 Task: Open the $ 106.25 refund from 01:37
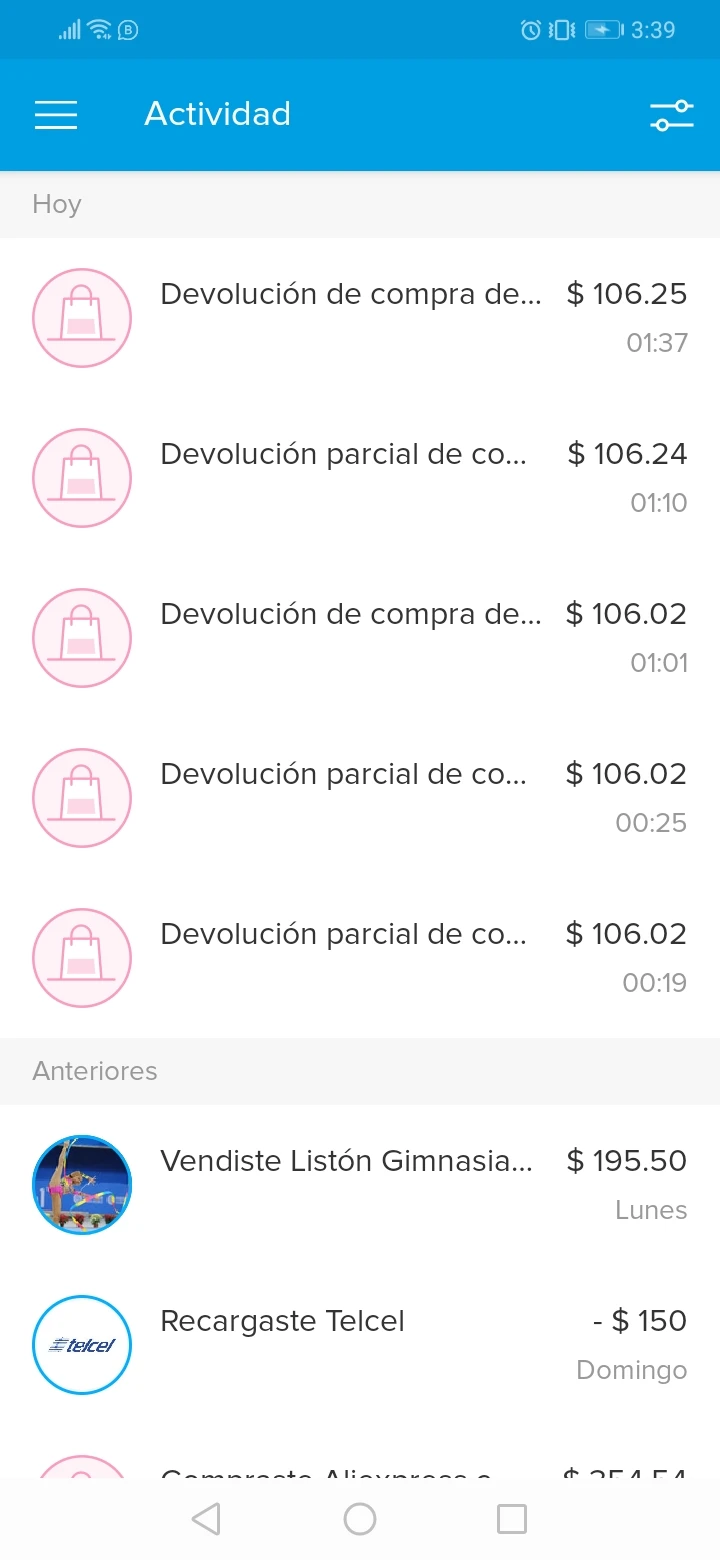360,318
